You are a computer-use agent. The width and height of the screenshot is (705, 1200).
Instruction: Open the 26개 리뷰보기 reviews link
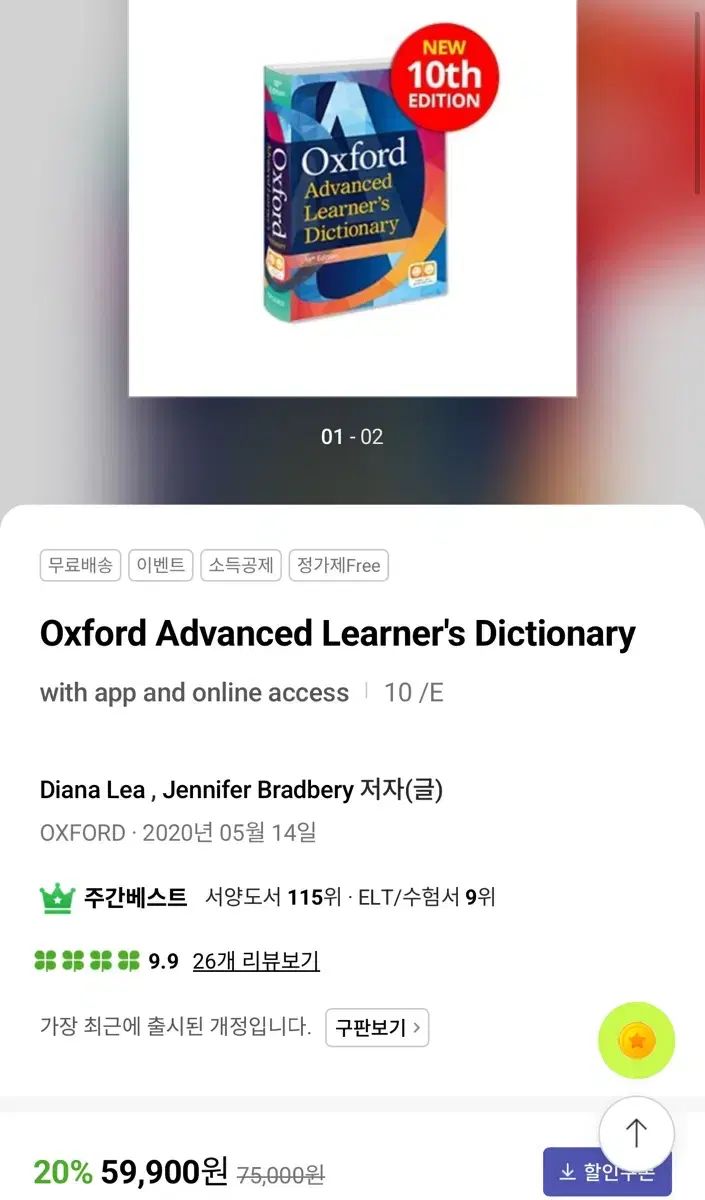click(x=256, y=961)
